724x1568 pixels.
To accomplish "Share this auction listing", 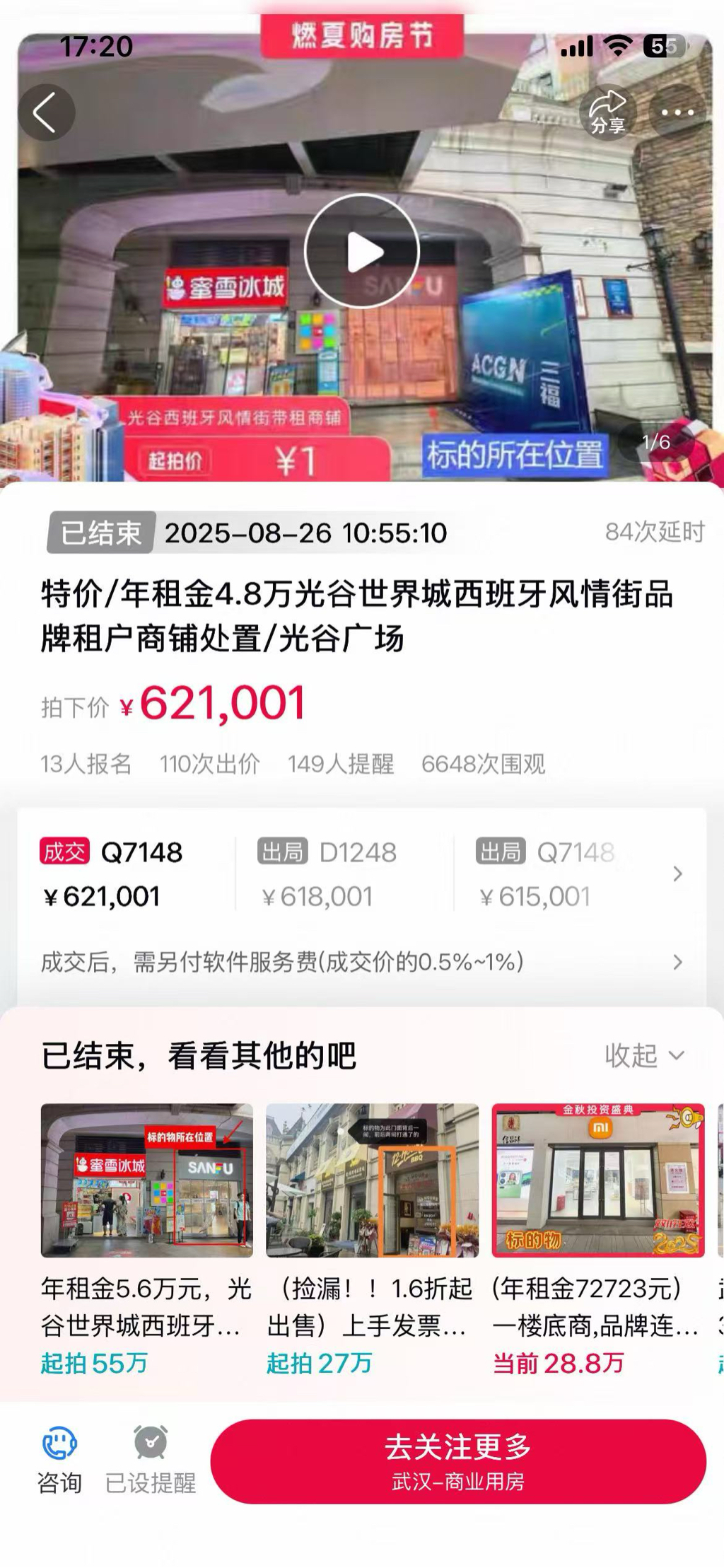I will (x=607, y=112).
